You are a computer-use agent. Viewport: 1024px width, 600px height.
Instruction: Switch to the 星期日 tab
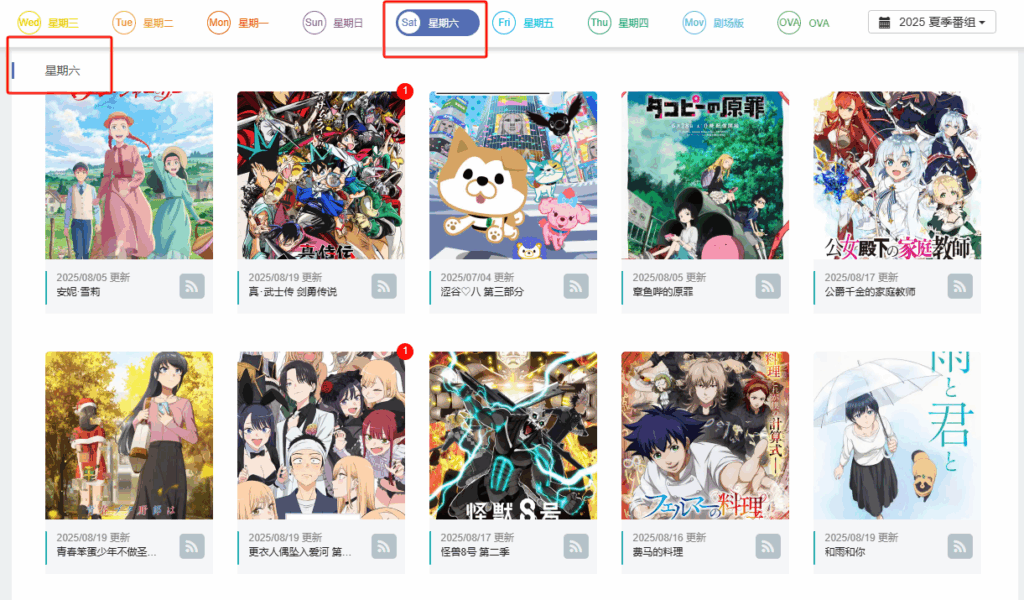[x=333, y=22]
